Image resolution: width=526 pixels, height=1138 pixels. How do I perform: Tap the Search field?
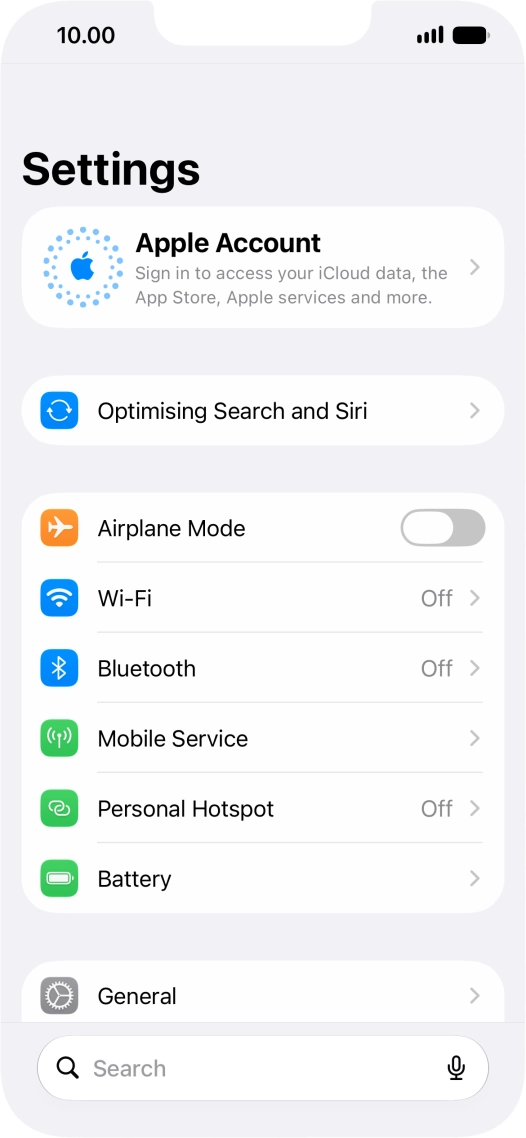coord(263,1068)
